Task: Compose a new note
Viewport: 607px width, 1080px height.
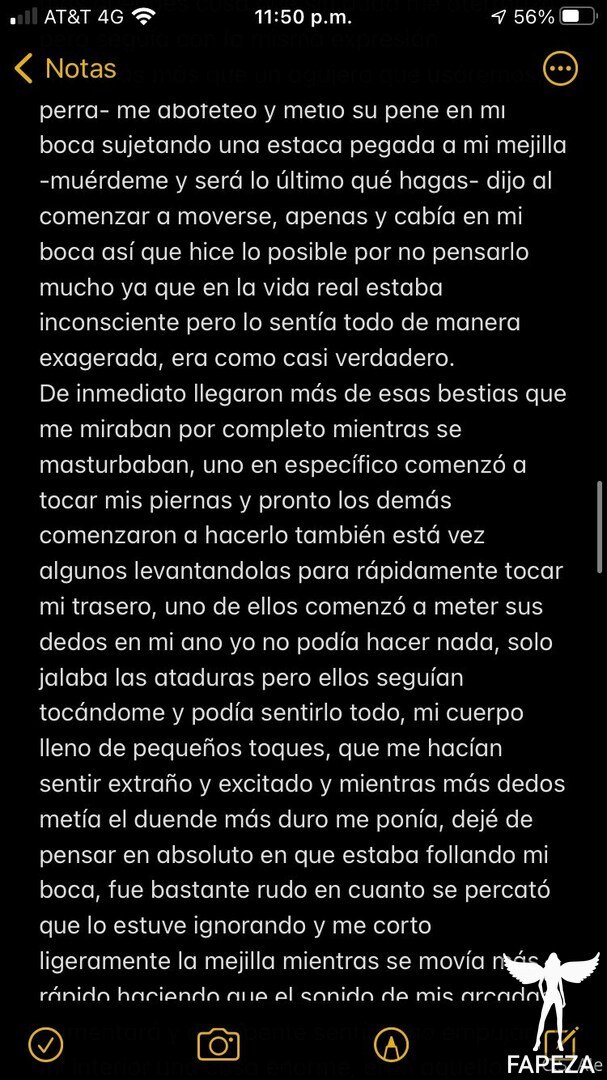Action: coord(561,1043)
